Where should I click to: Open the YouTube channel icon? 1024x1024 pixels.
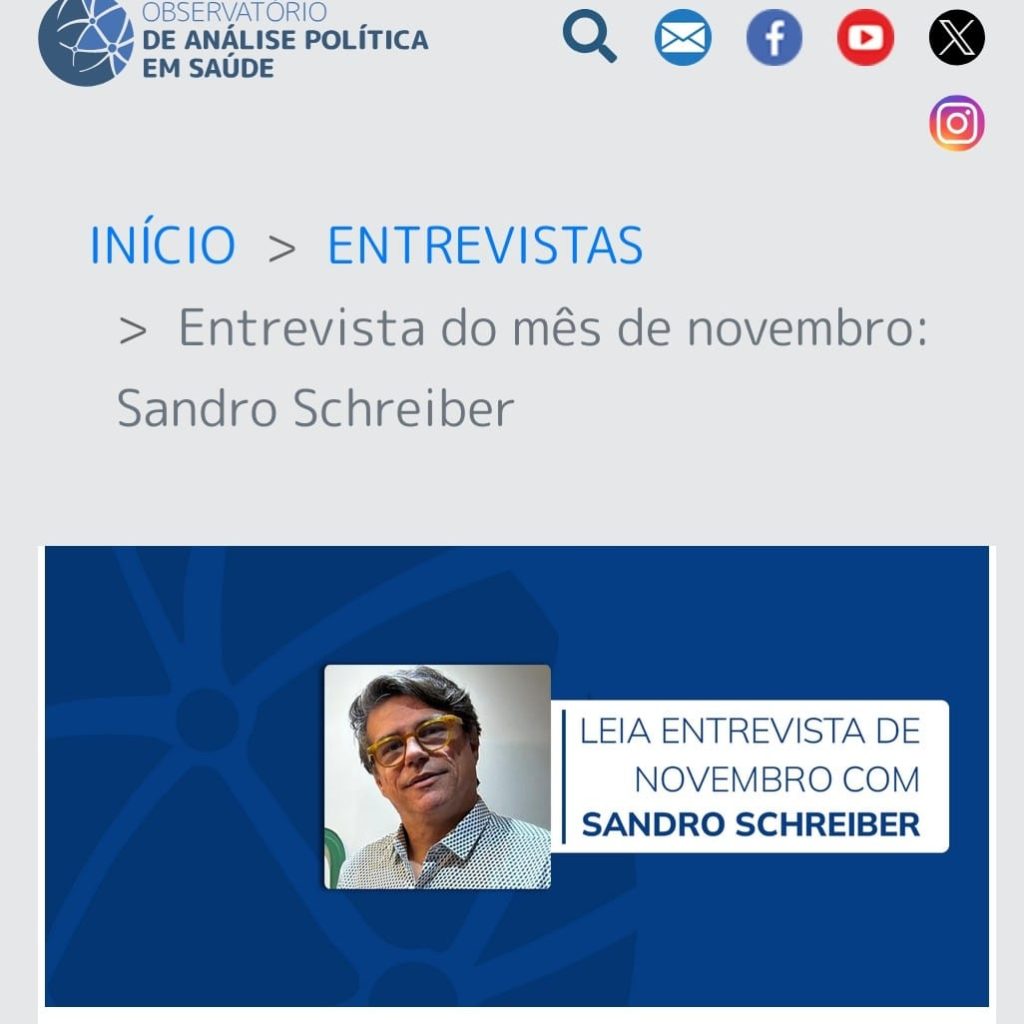[865, 38]
